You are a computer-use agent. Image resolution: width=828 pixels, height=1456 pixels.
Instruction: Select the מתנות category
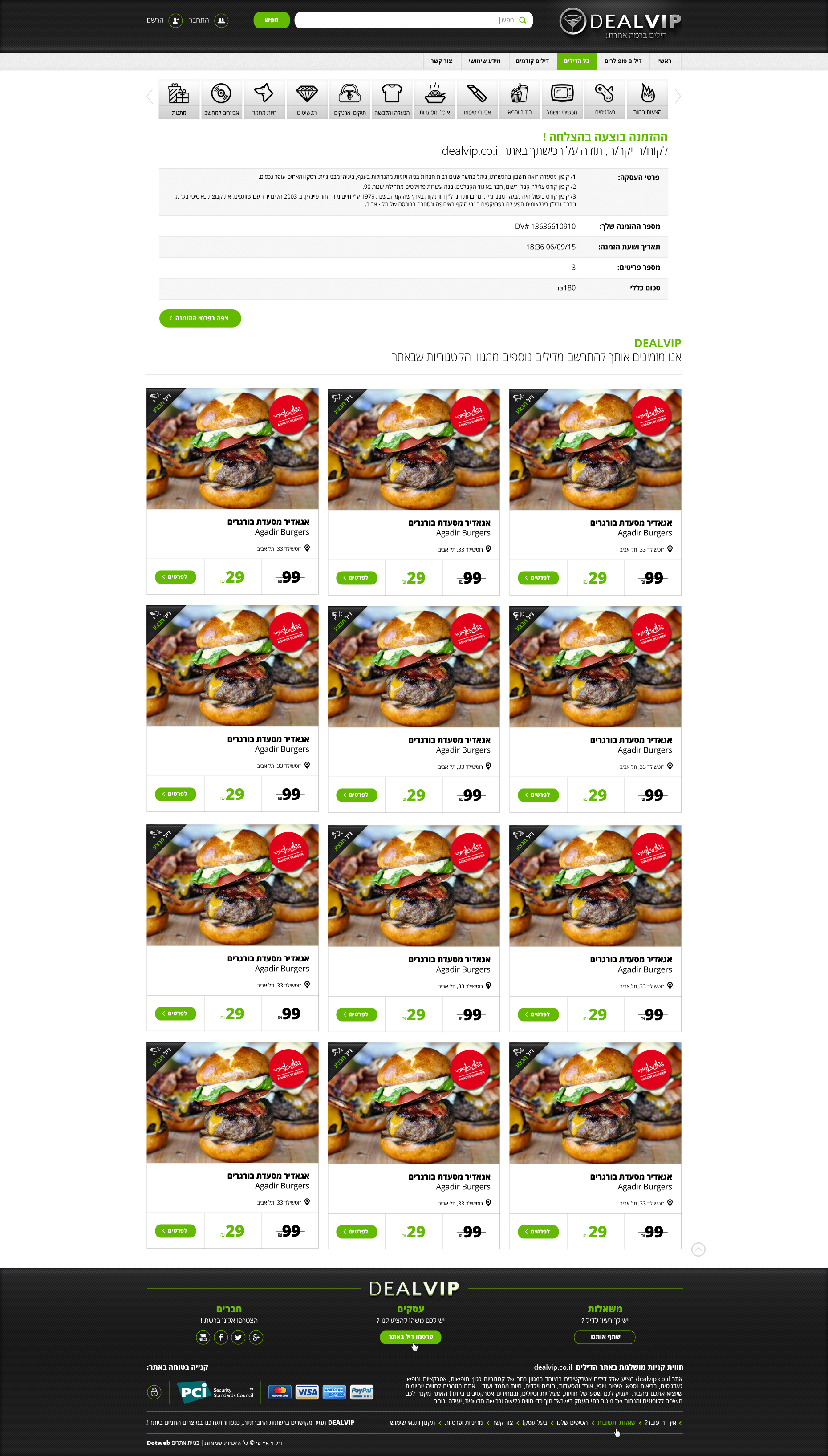point(179,99)
